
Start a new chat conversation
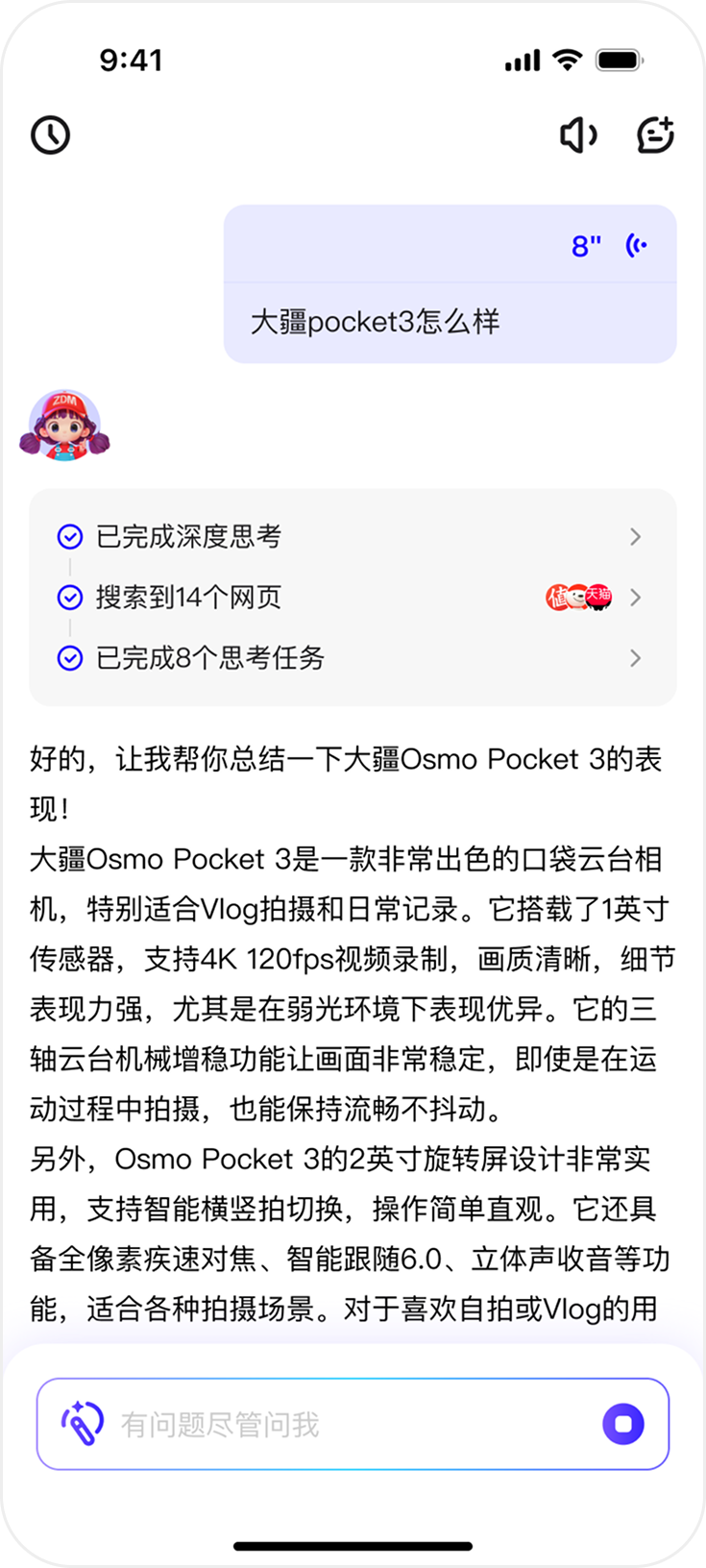[656, 135]
